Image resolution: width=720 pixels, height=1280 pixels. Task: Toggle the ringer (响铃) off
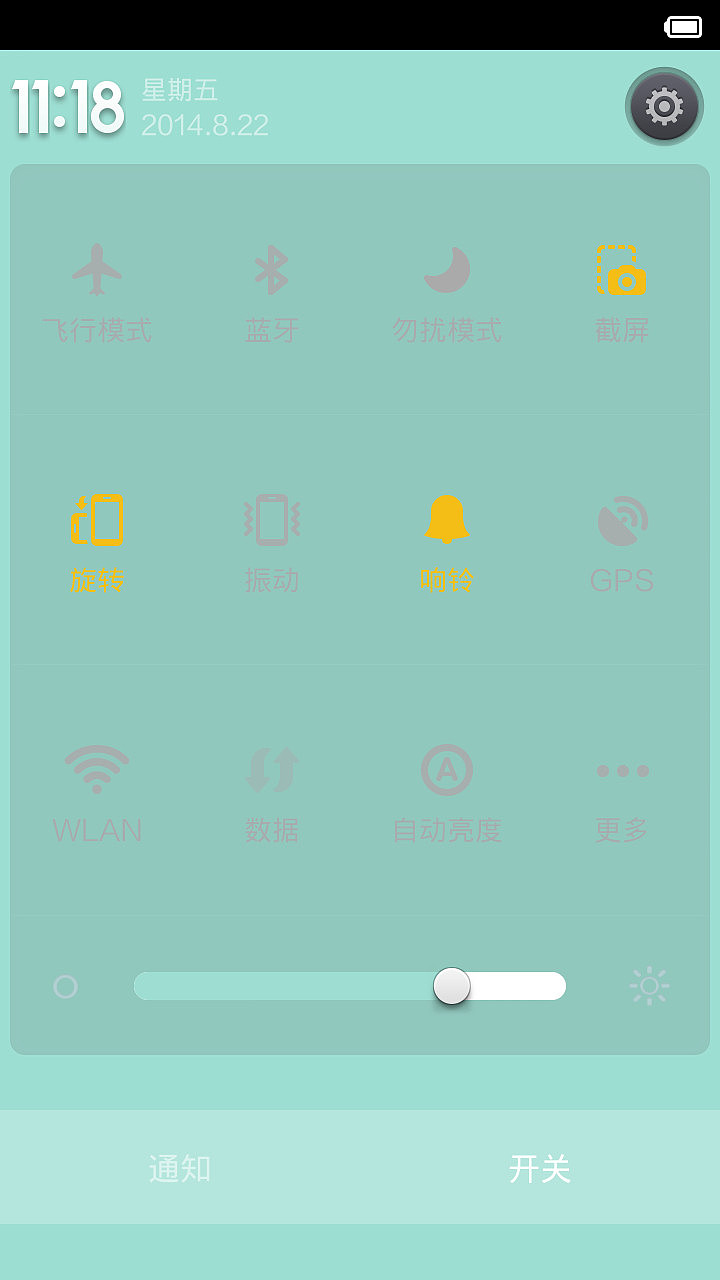(x=447, y=540)
